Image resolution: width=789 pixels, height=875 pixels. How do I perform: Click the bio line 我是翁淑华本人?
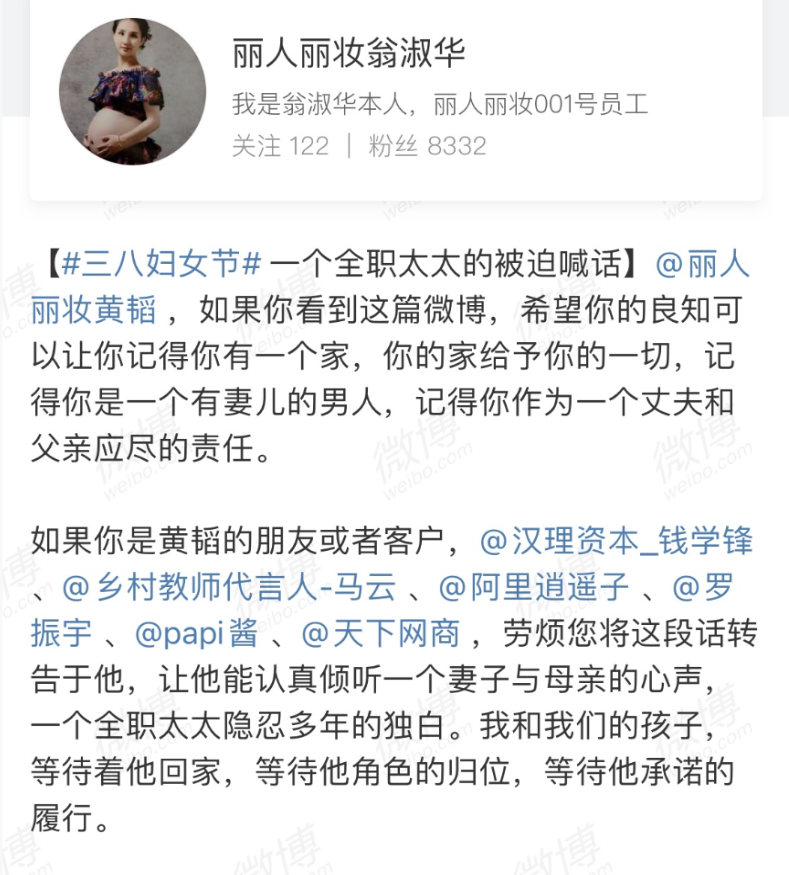click(x=310, y=107)
